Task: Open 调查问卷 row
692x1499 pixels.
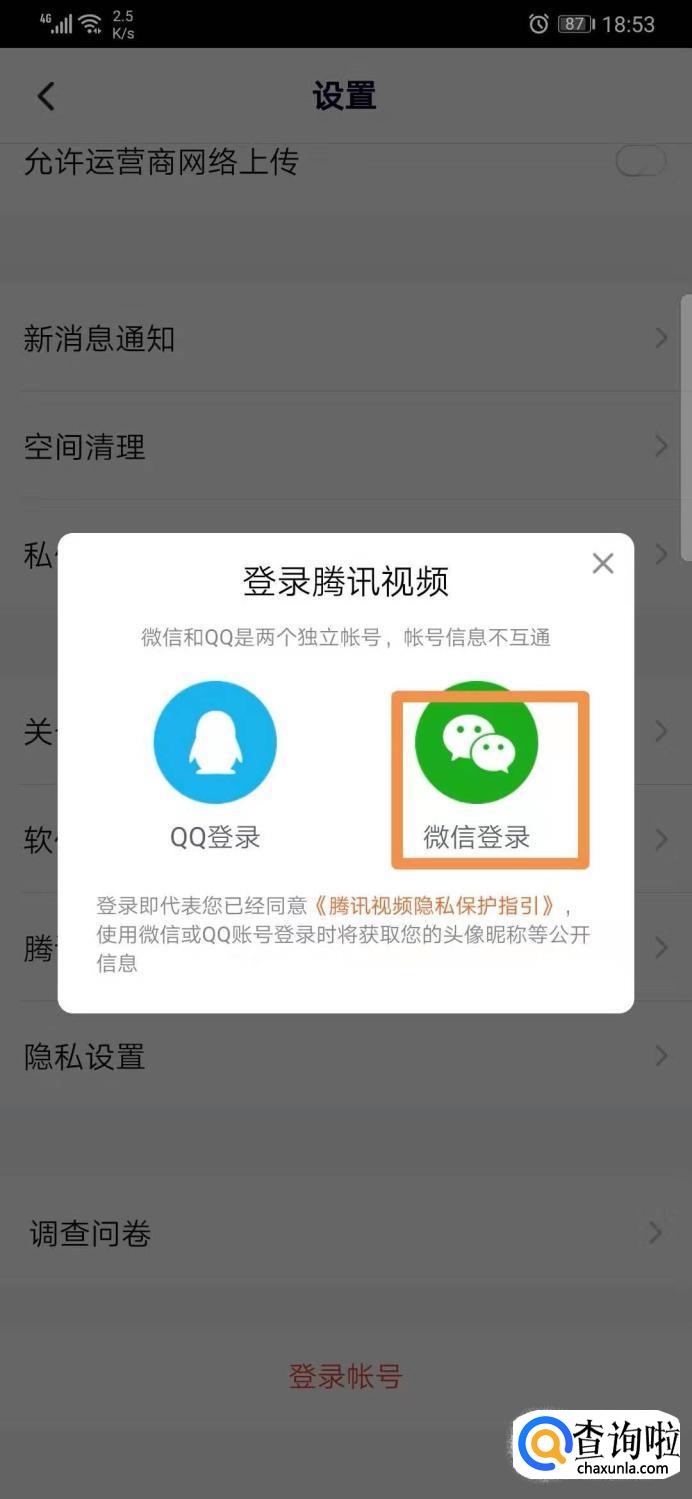Action: pyautogui.click(x=345, y=1234)
